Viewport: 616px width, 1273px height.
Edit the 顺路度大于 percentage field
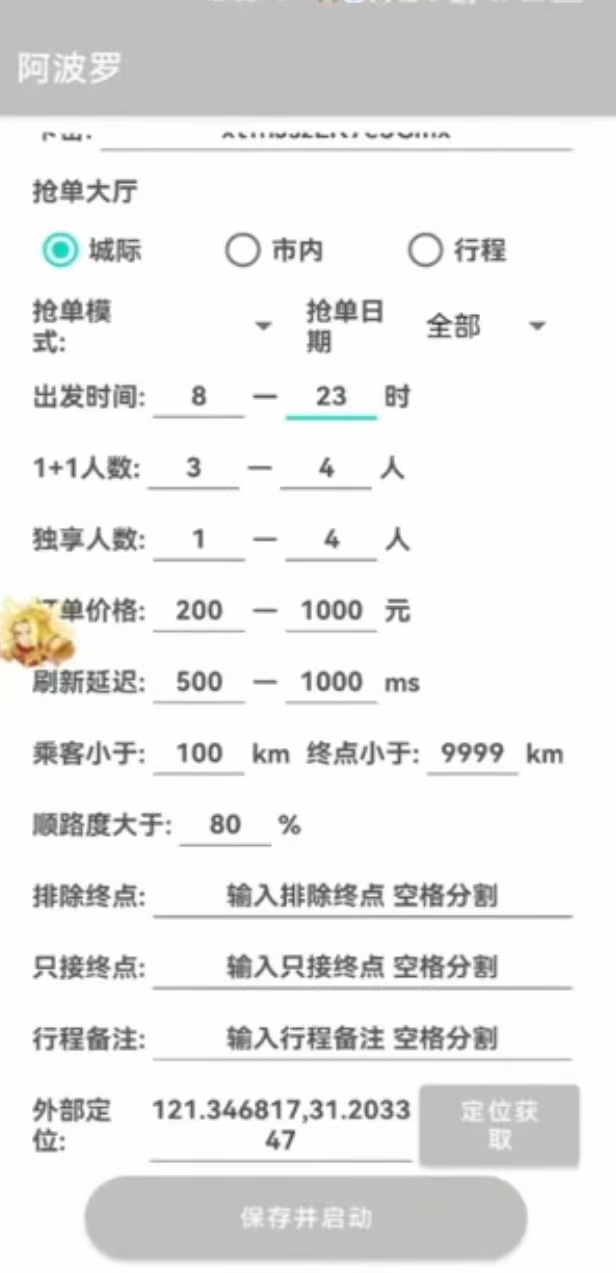click(226, 826)
